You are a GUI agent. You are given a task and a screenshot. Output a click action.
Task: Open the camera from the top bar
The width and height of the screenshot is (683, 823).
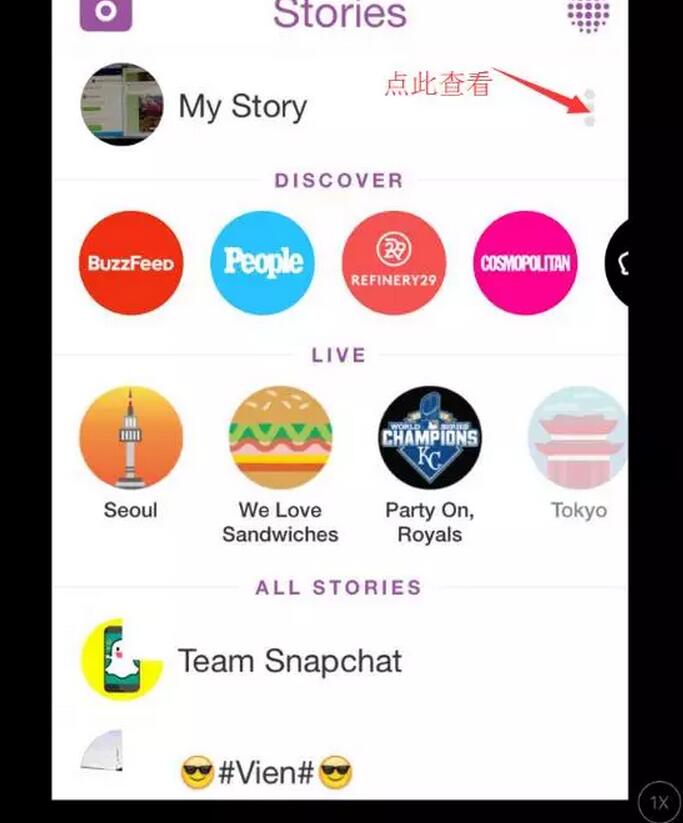106,12
